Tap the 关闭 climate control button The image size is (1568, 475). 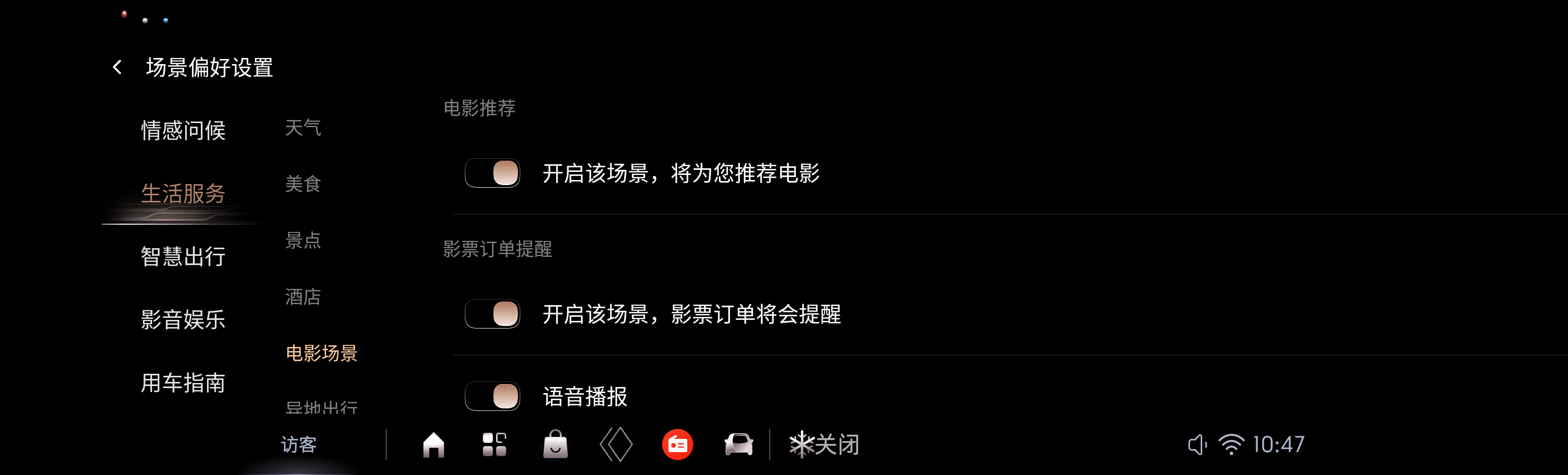(824, 444)
